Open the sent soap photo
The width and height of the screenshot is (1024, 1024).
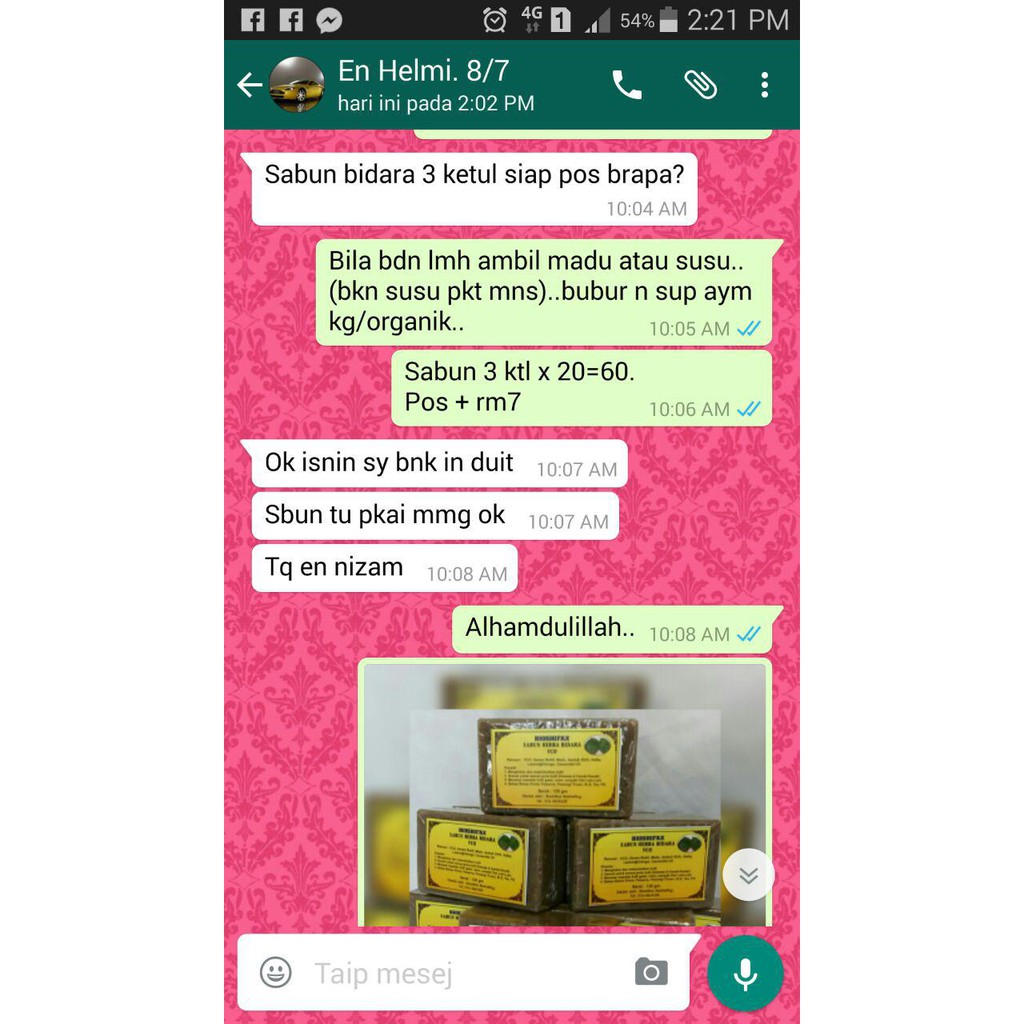point(565,795)
